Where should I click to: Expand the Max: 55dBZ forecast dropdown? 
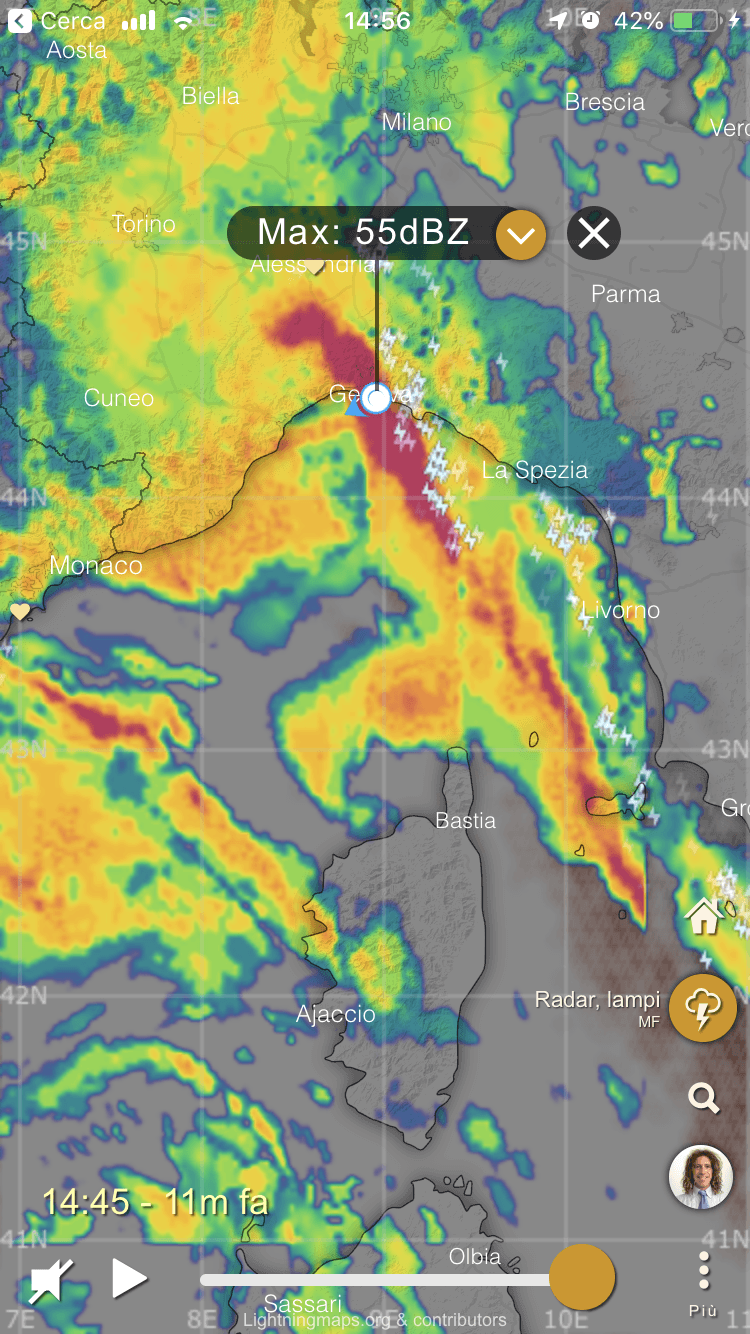pyautogui.click(x=521, y=235)
